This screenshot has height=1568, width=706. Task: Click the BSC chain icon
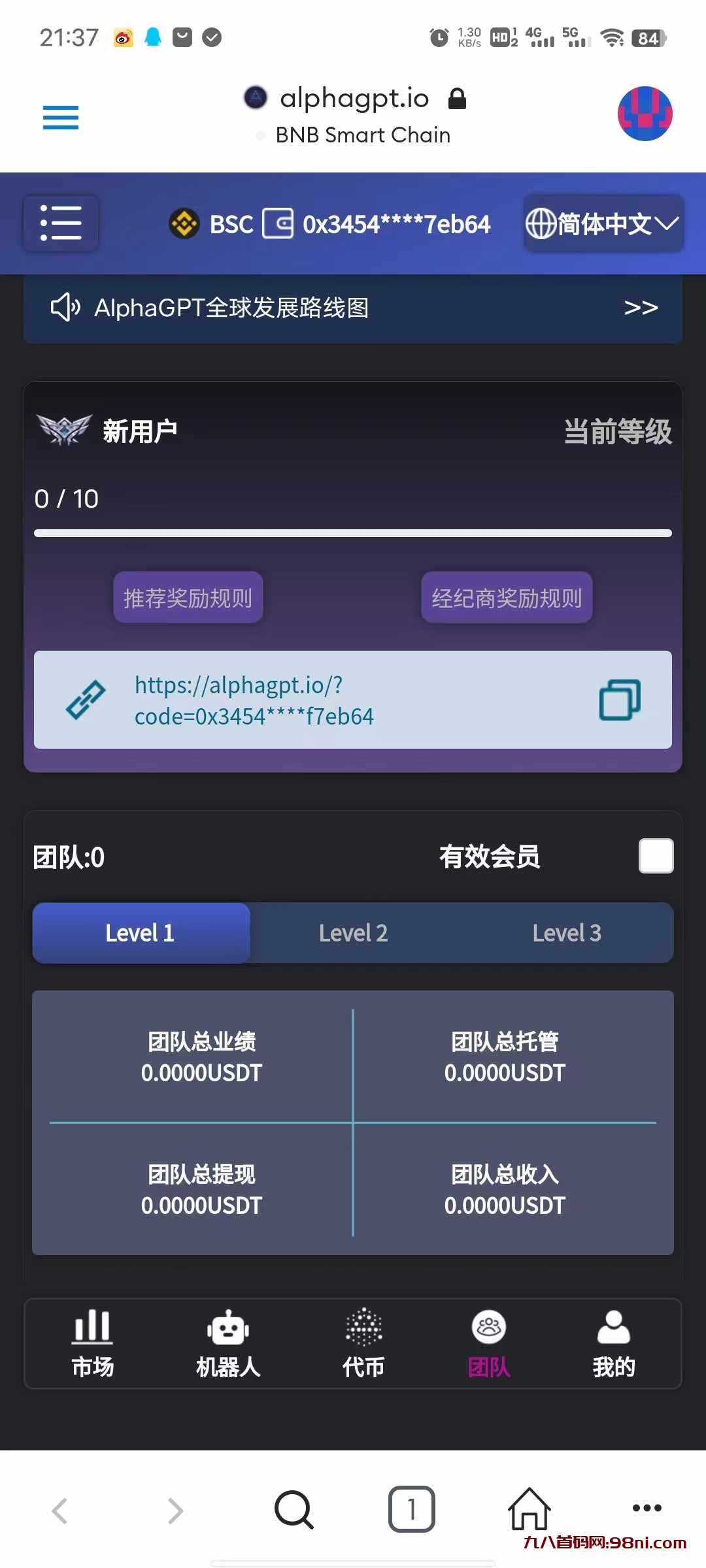(184, 224)
